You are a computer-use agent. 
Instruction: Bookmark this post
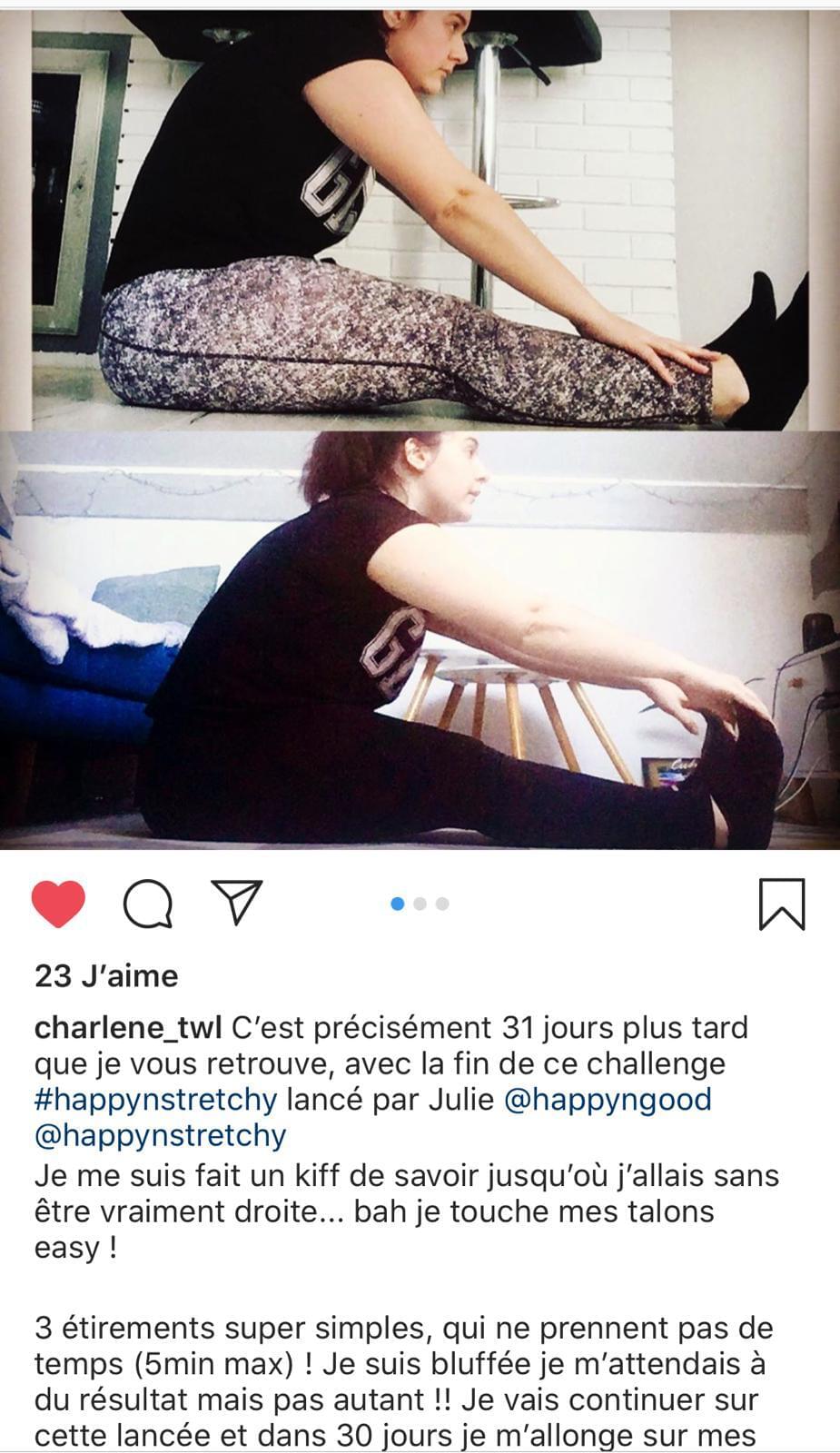781,904
